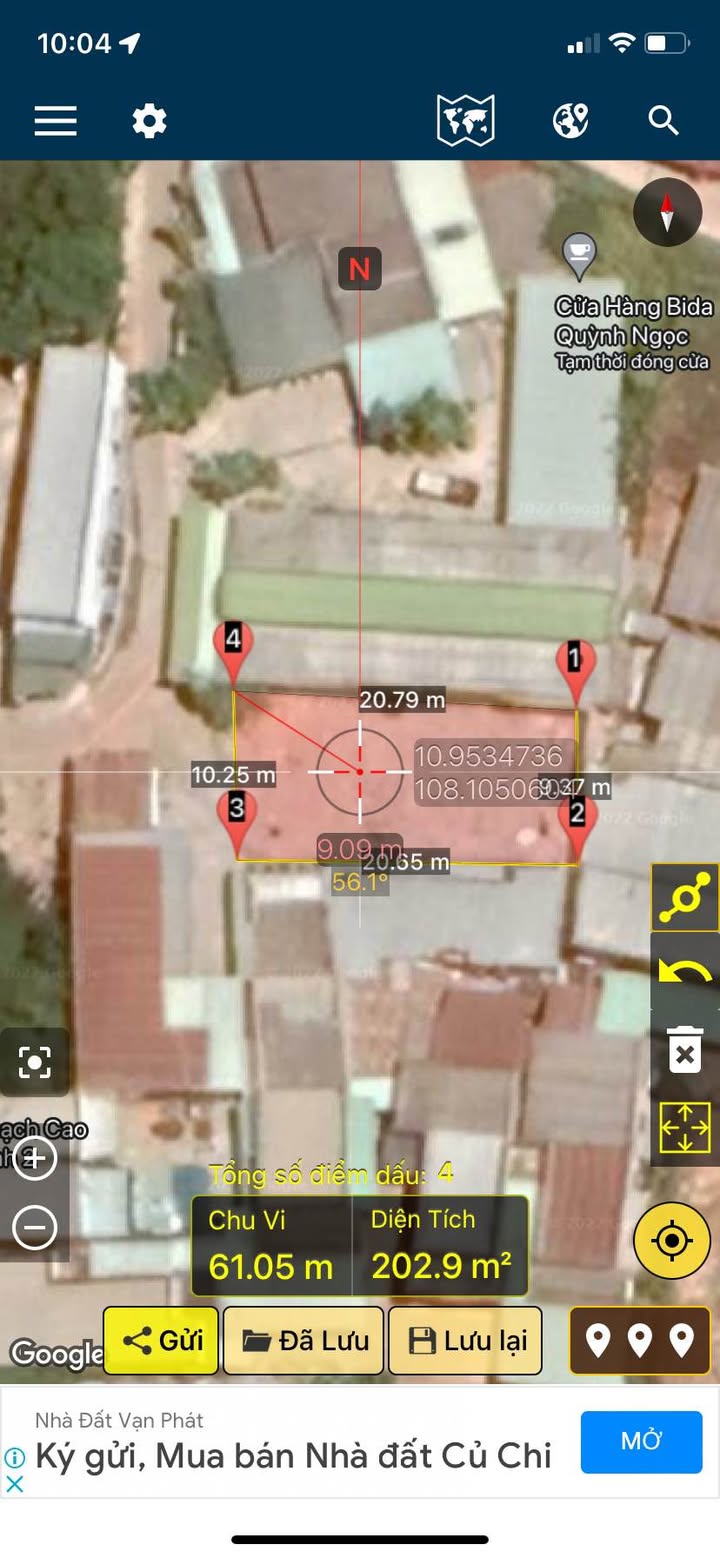Close the ad banner

15,1484
